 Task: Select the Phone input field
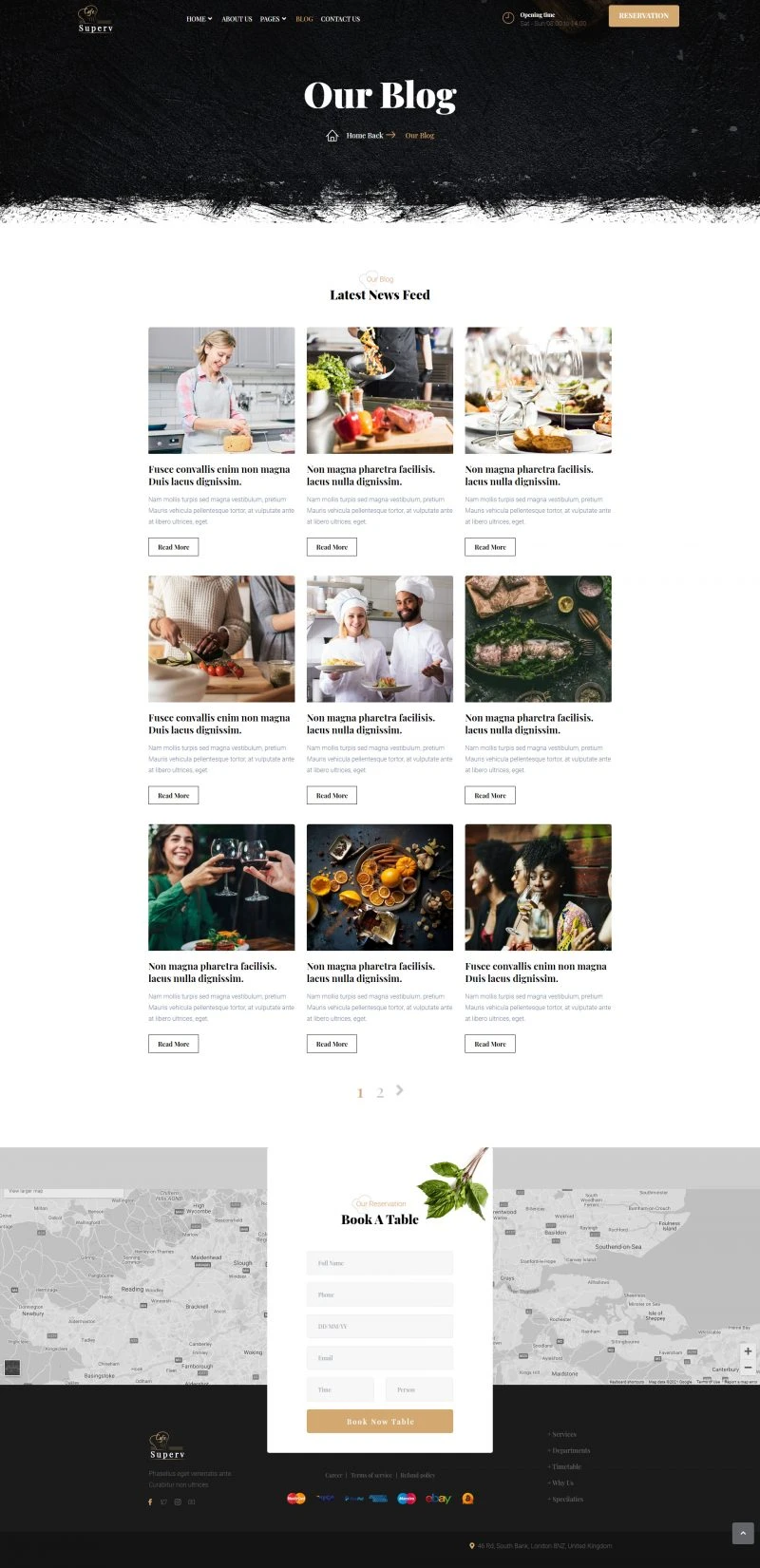[379, 1294]
